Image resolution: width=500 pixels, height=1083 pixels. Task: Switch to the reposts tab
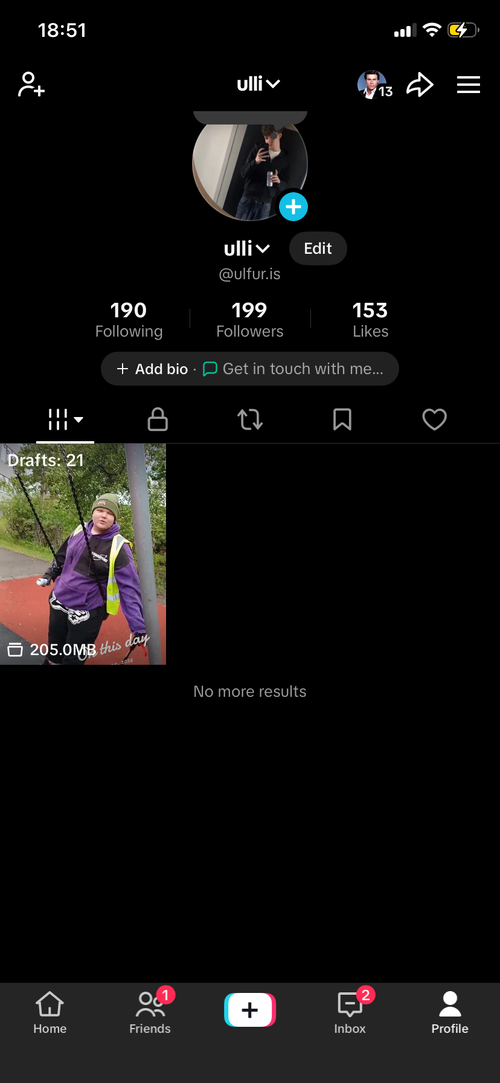point(250,419)
